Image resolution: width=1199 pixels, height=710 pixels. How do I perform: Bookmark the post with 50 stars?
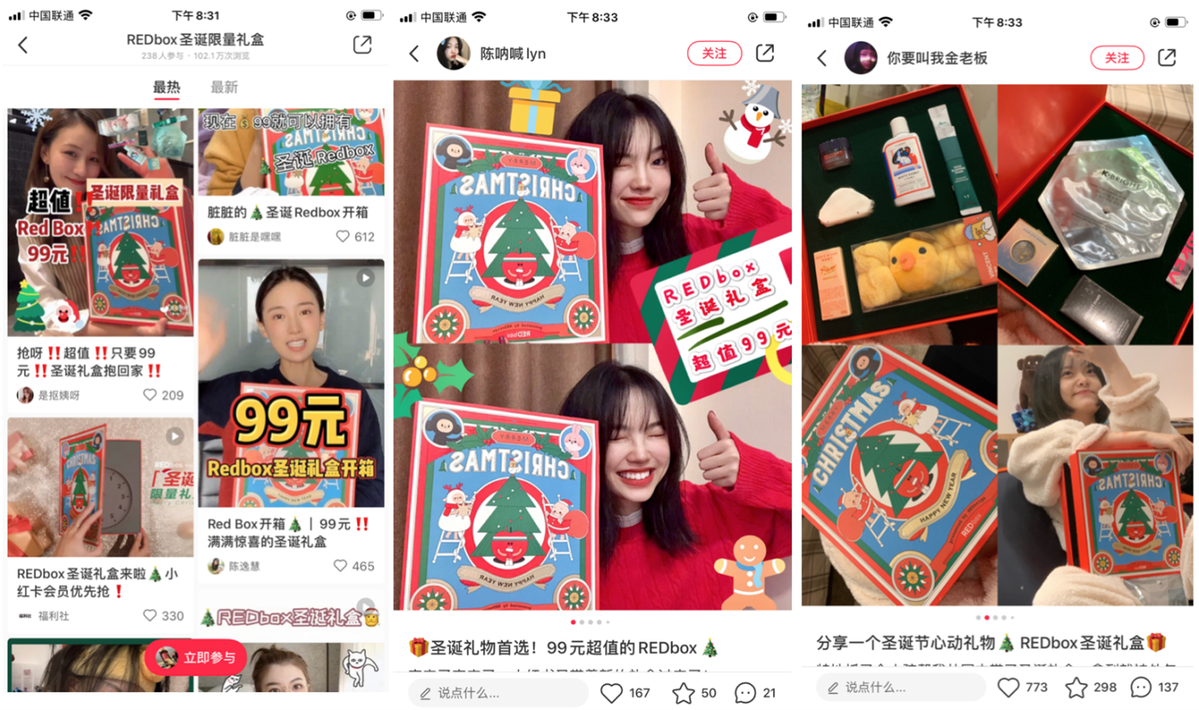click(x=683, y=692)
